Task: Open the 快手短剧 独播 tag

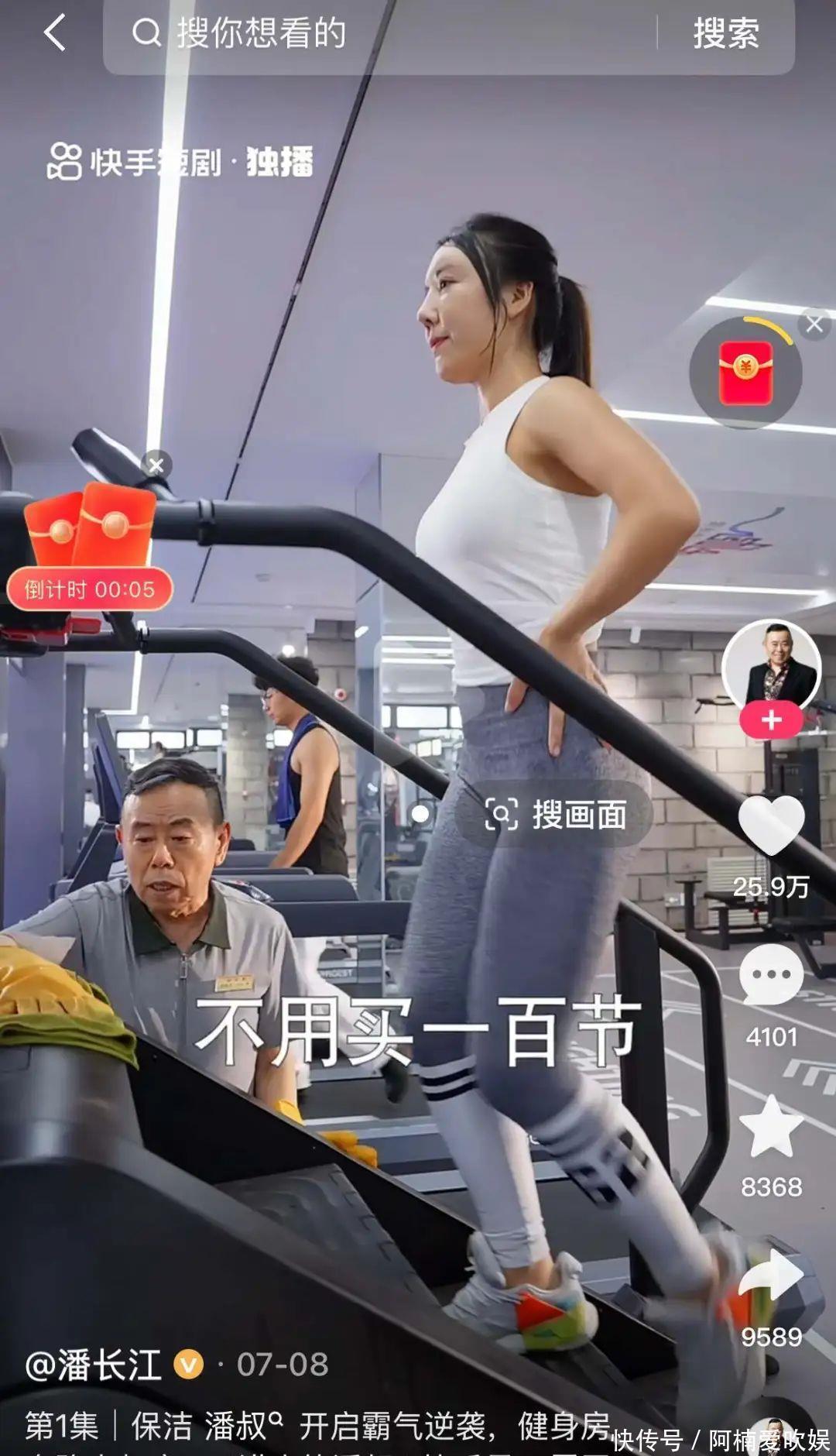Action: click(180, 161)
